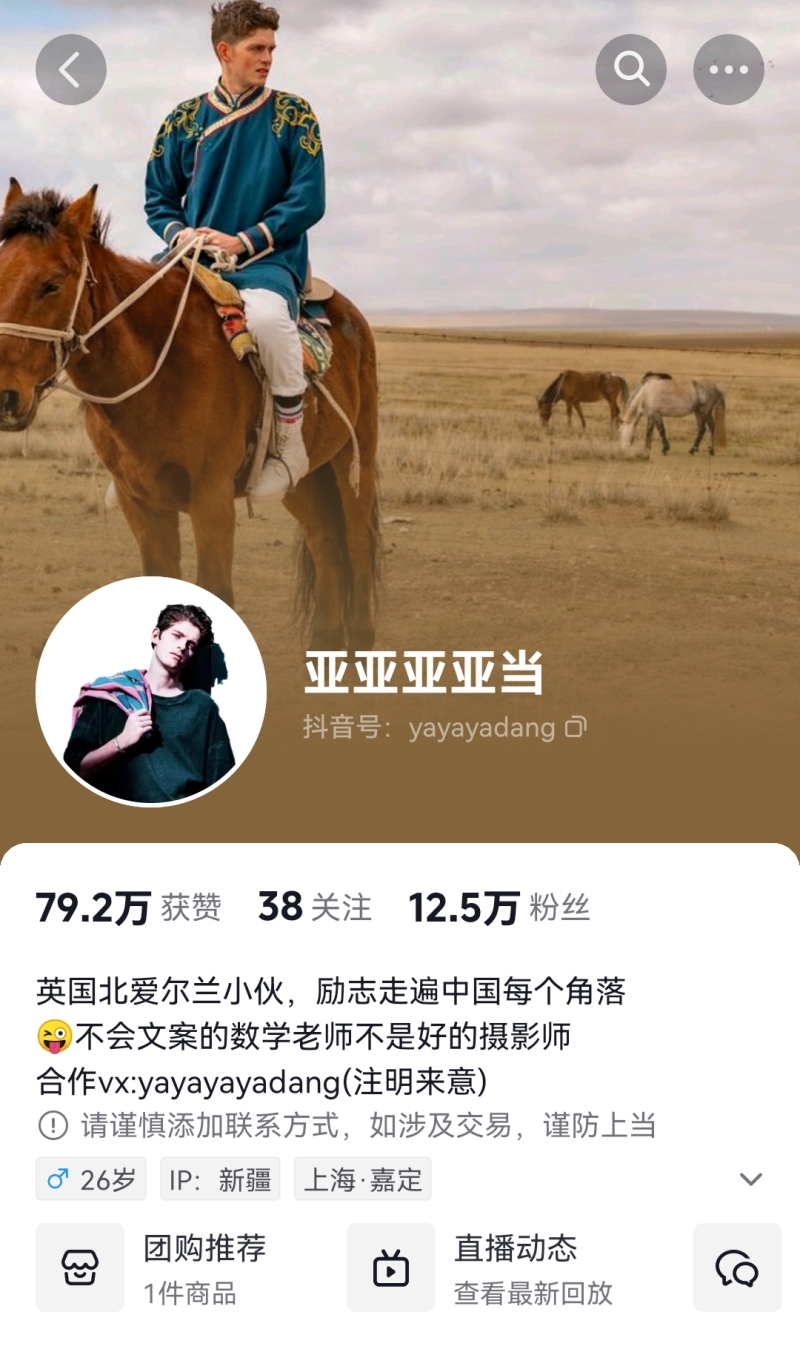The width and height of the screenshot is (800, 1349).
Task: Open the 12.5万 followers list
Action: pyautogui.click(x=498, y=907)
